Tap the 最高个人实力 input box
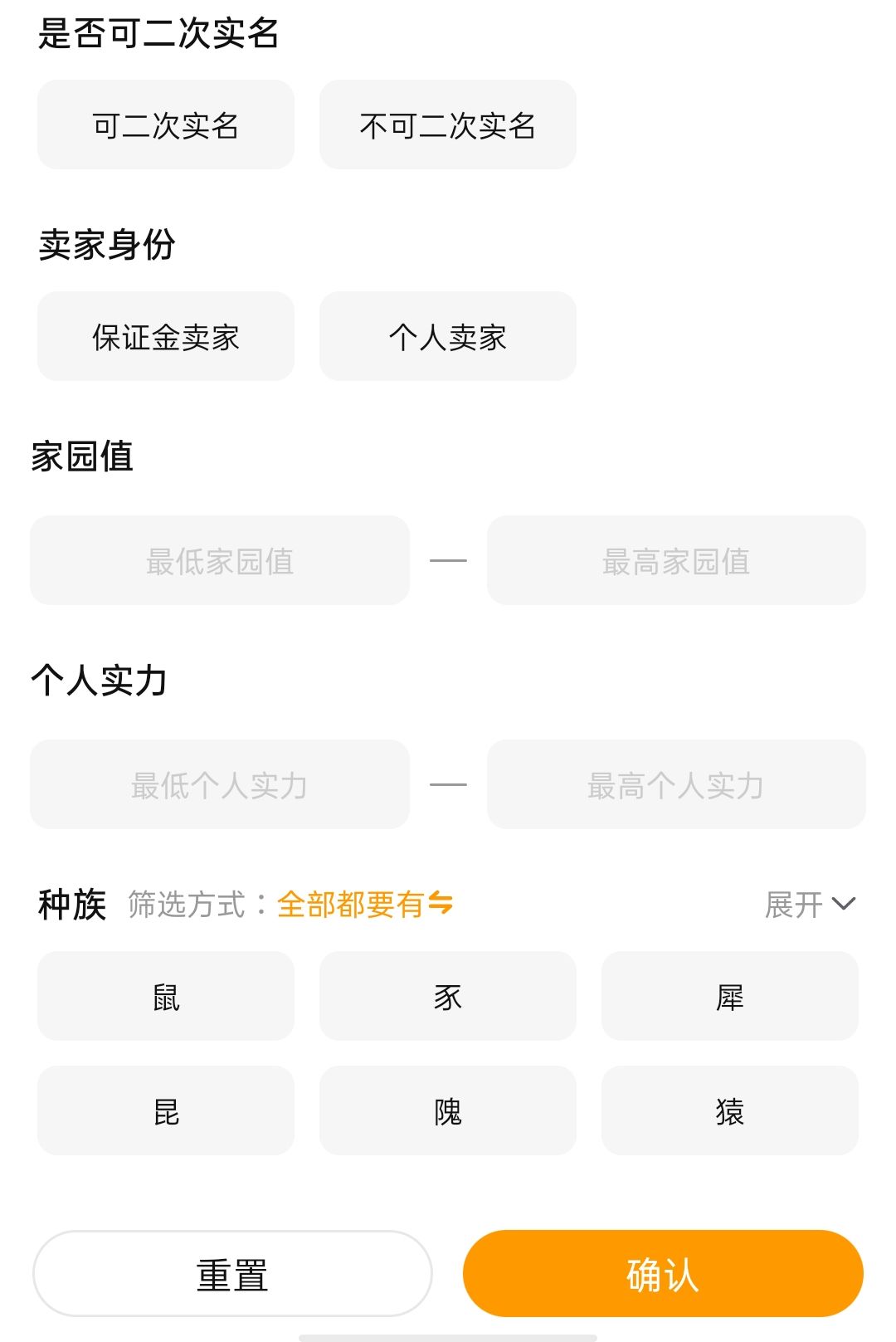The height and width of the screenshot is (1342, 896). [676, 785]
